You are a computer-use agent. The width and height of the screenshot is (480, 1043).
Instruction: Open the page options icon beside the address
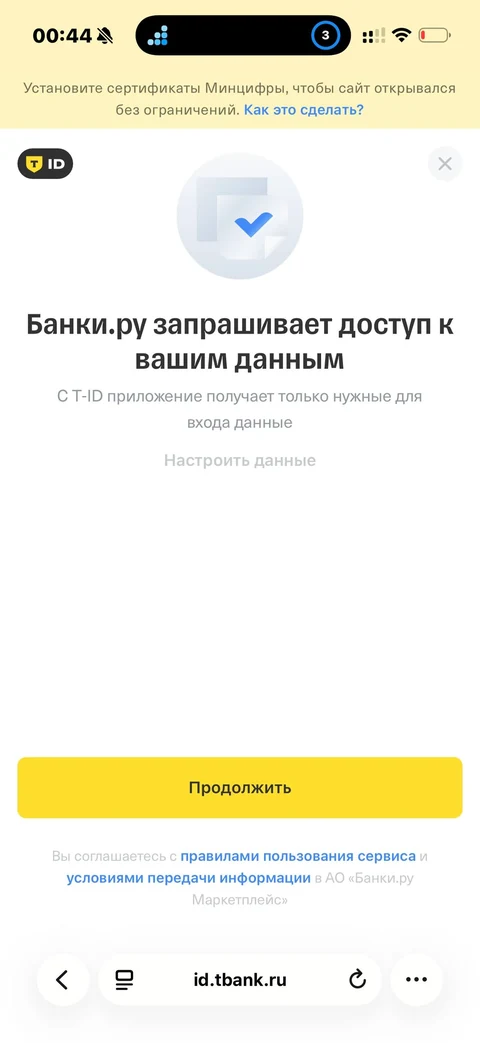(124, 980)
